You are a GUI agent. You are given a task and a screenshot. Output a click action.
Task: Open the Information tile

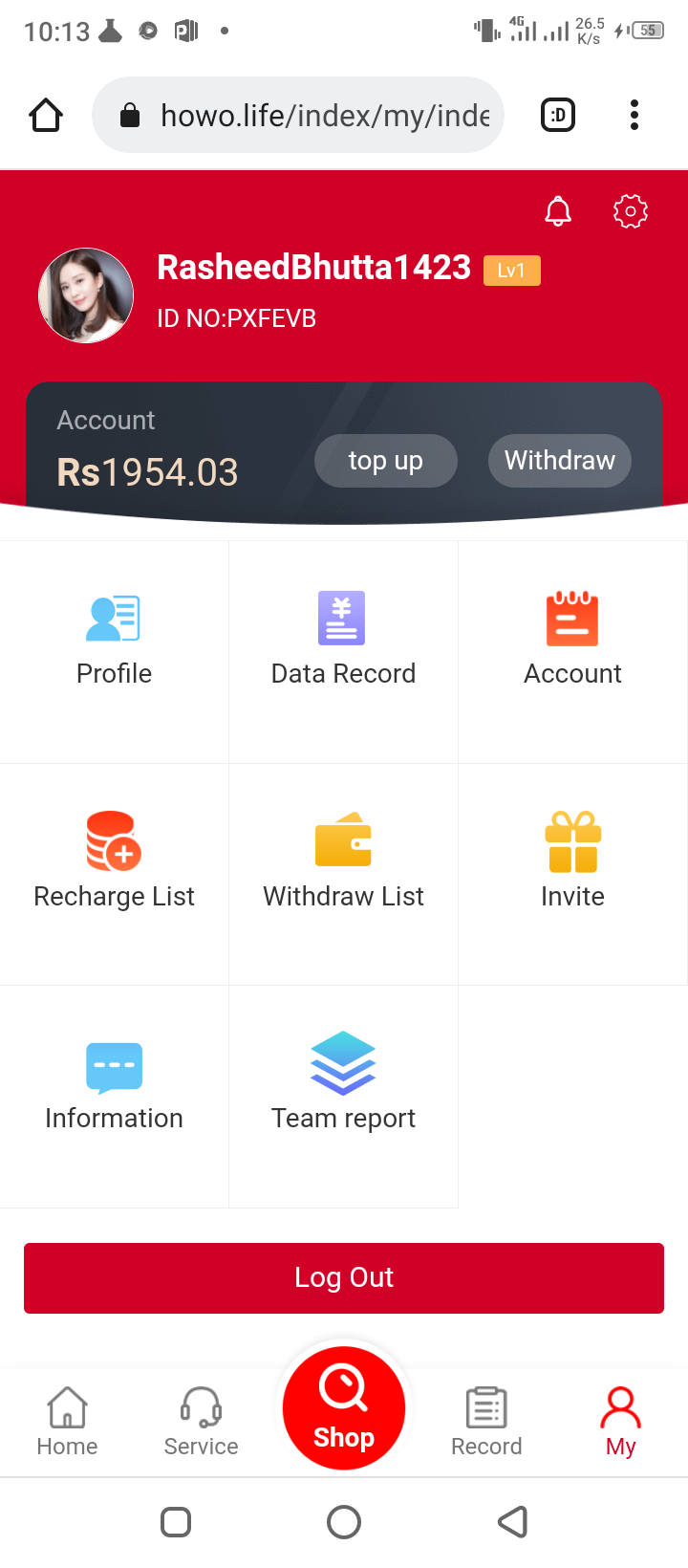click(115, 1097)
